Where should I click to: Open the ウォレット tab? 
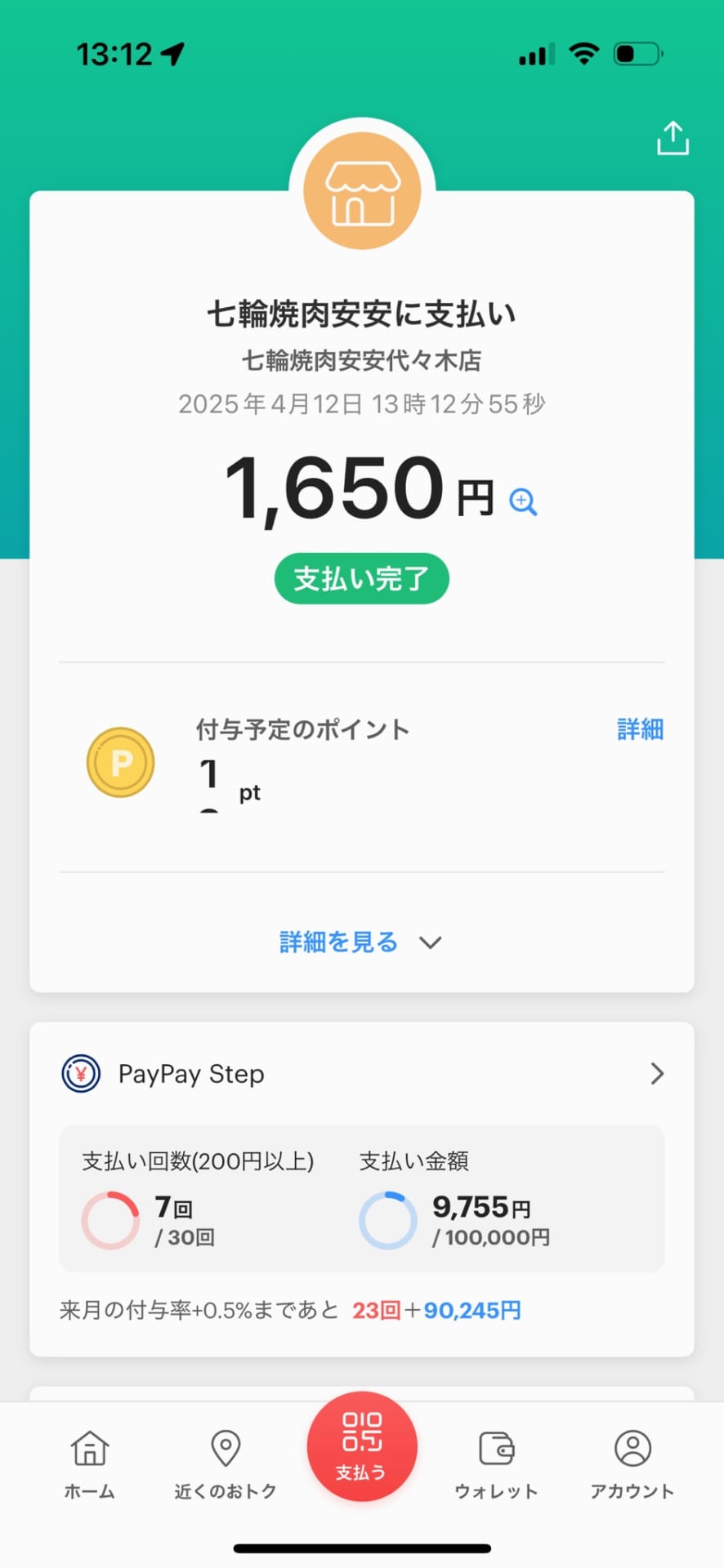[x=496, y=1464]
